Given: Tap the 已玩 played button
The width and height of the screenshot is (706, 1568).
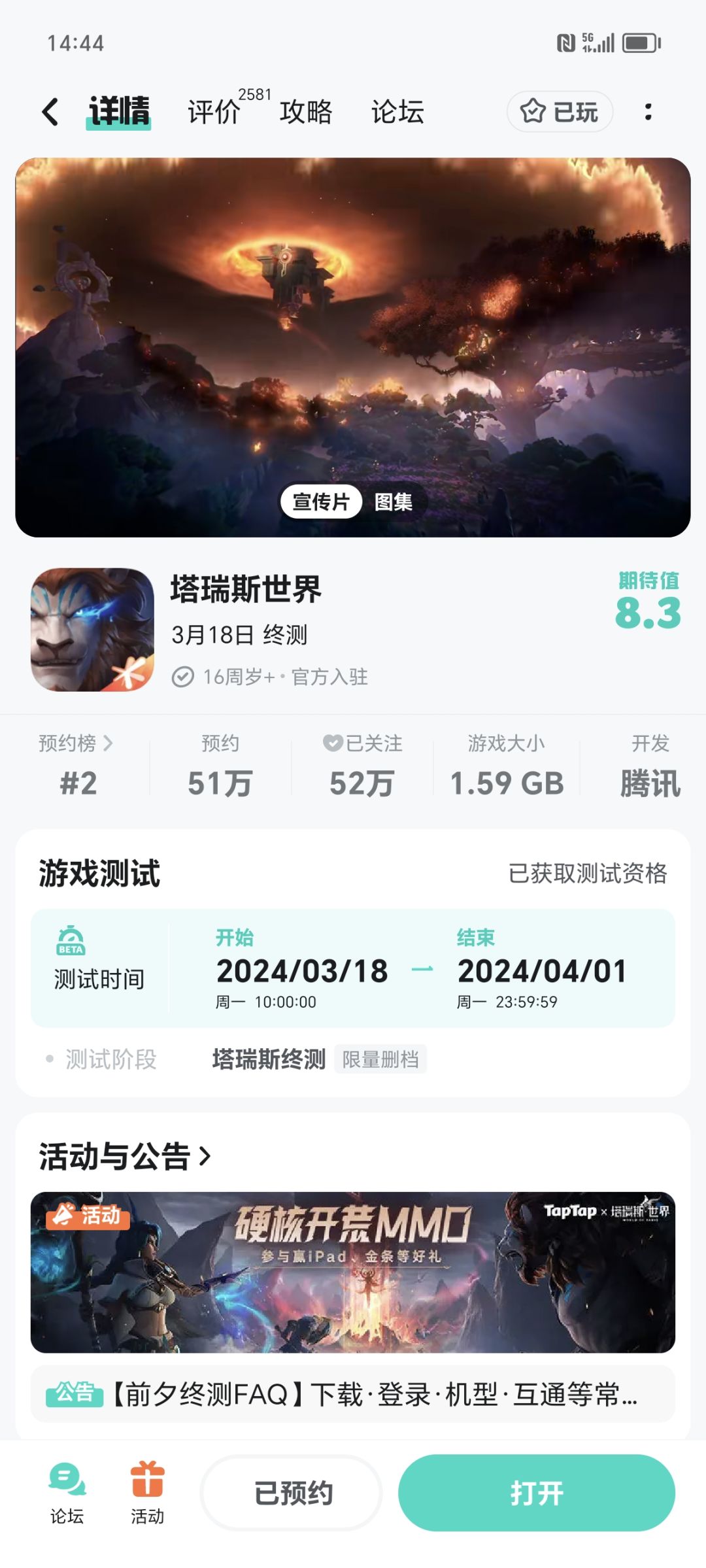Looking at the screenshot, I should click(x=560, y=112).
